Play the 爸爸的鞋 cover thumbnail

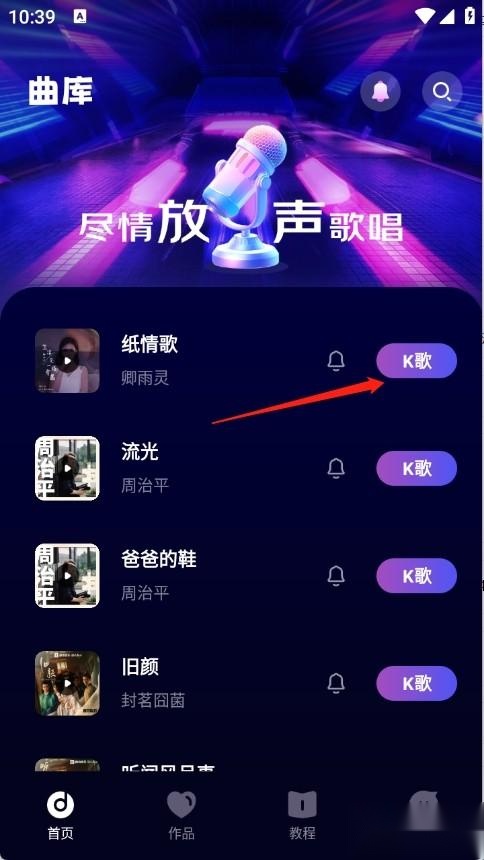(67, 576)
